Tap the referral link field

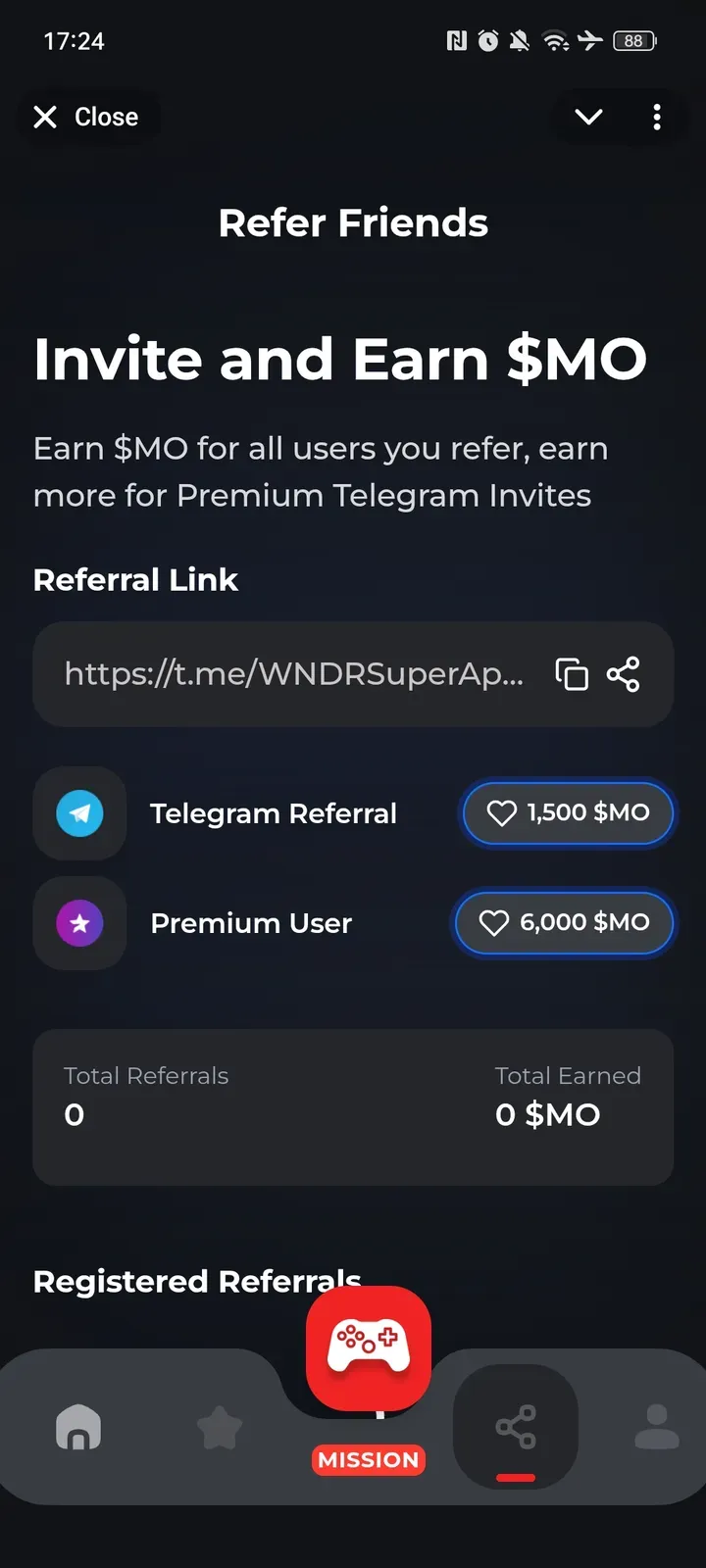[294, 674]
